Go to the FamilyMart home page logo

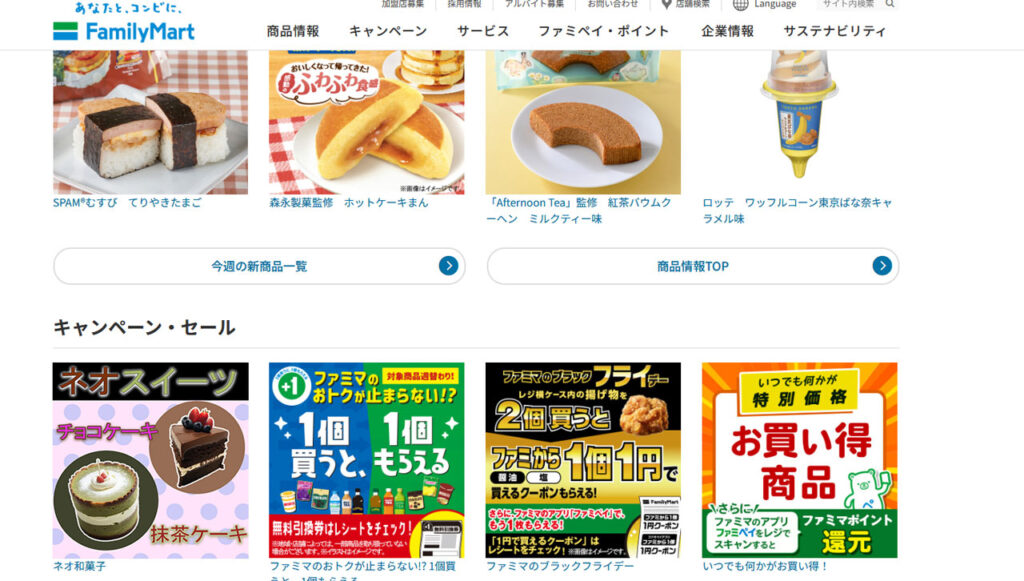(124, 31)
